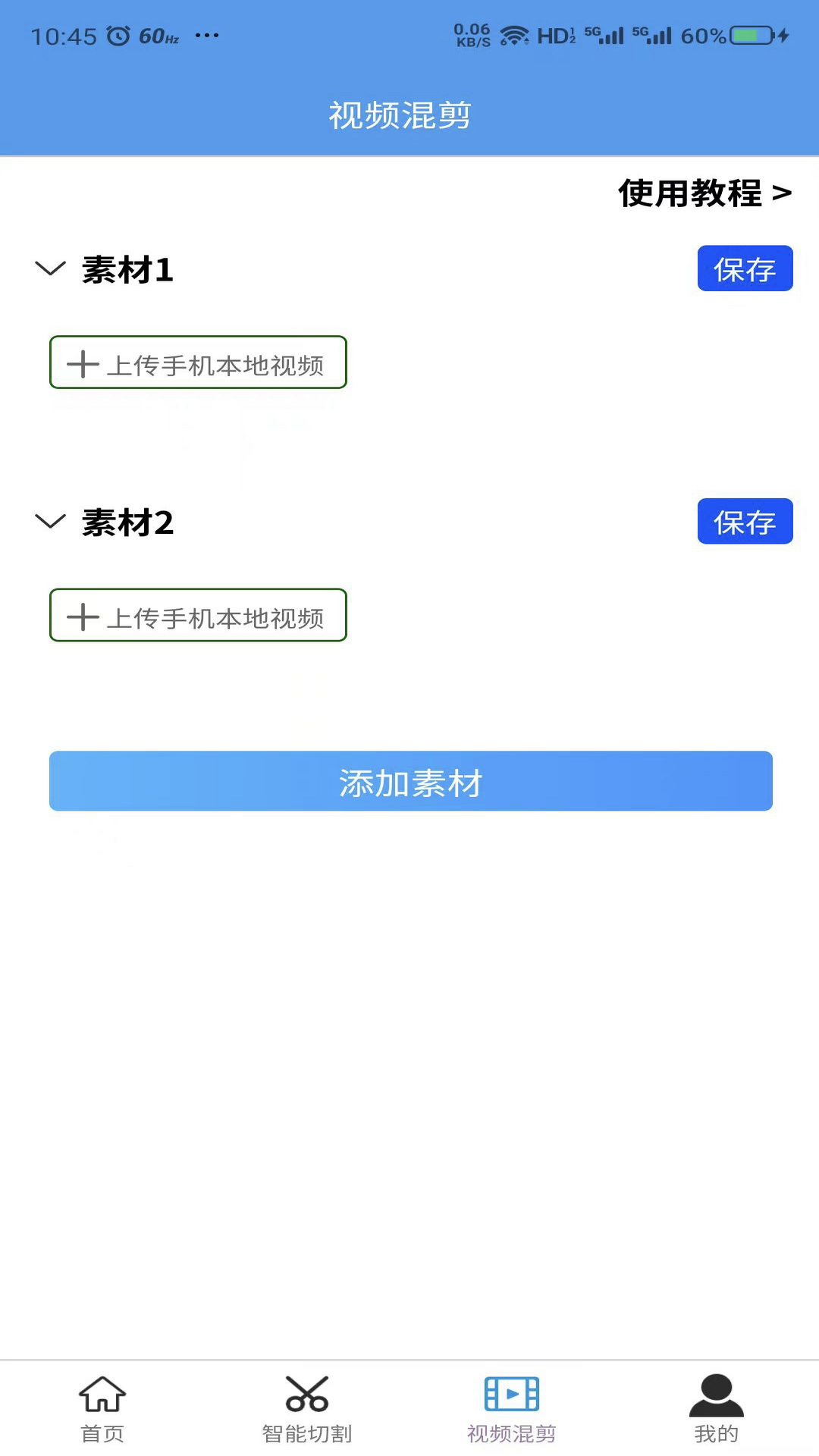This screenshot has height=1456, width=819.
Task: Collapse the 素材2 section
Action: click(49, 522)
